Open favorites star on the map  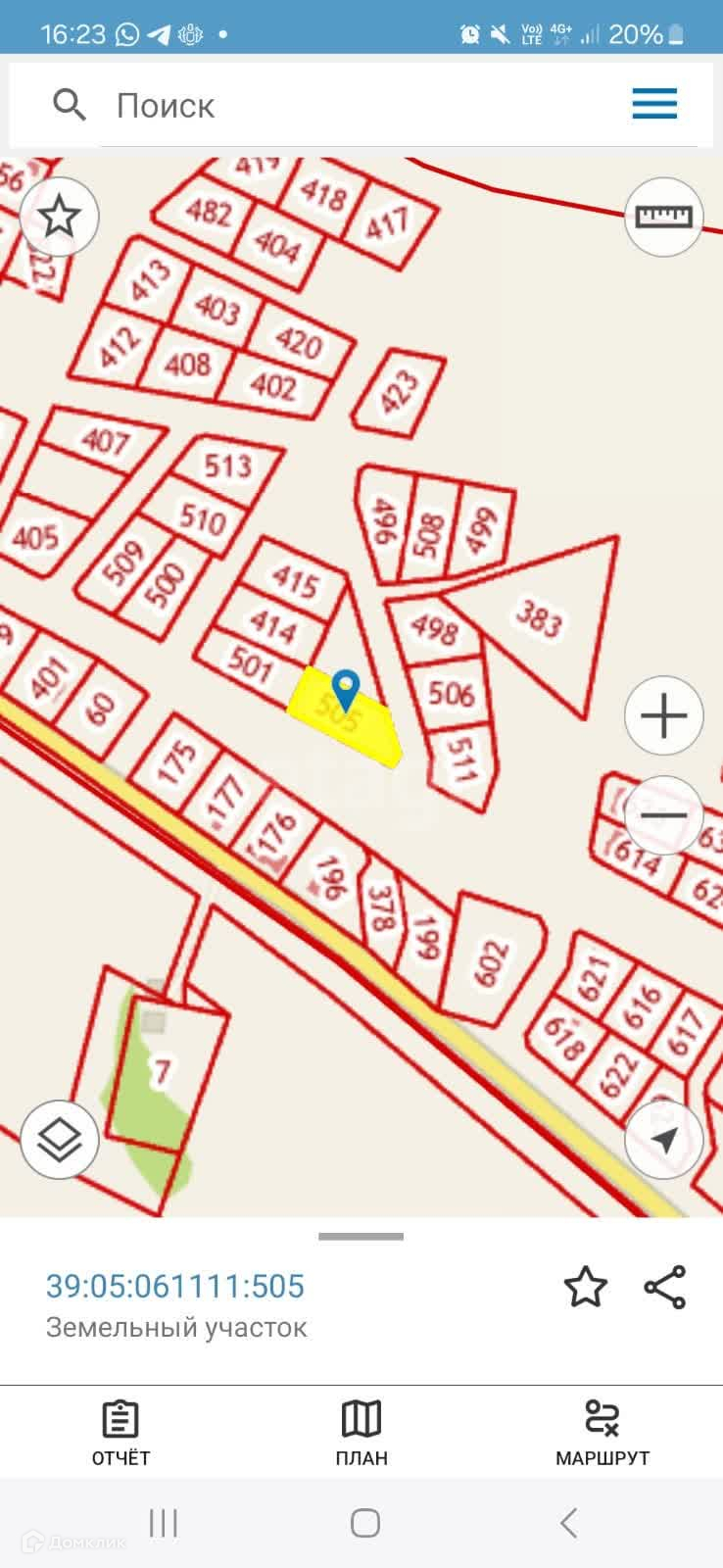60,216
